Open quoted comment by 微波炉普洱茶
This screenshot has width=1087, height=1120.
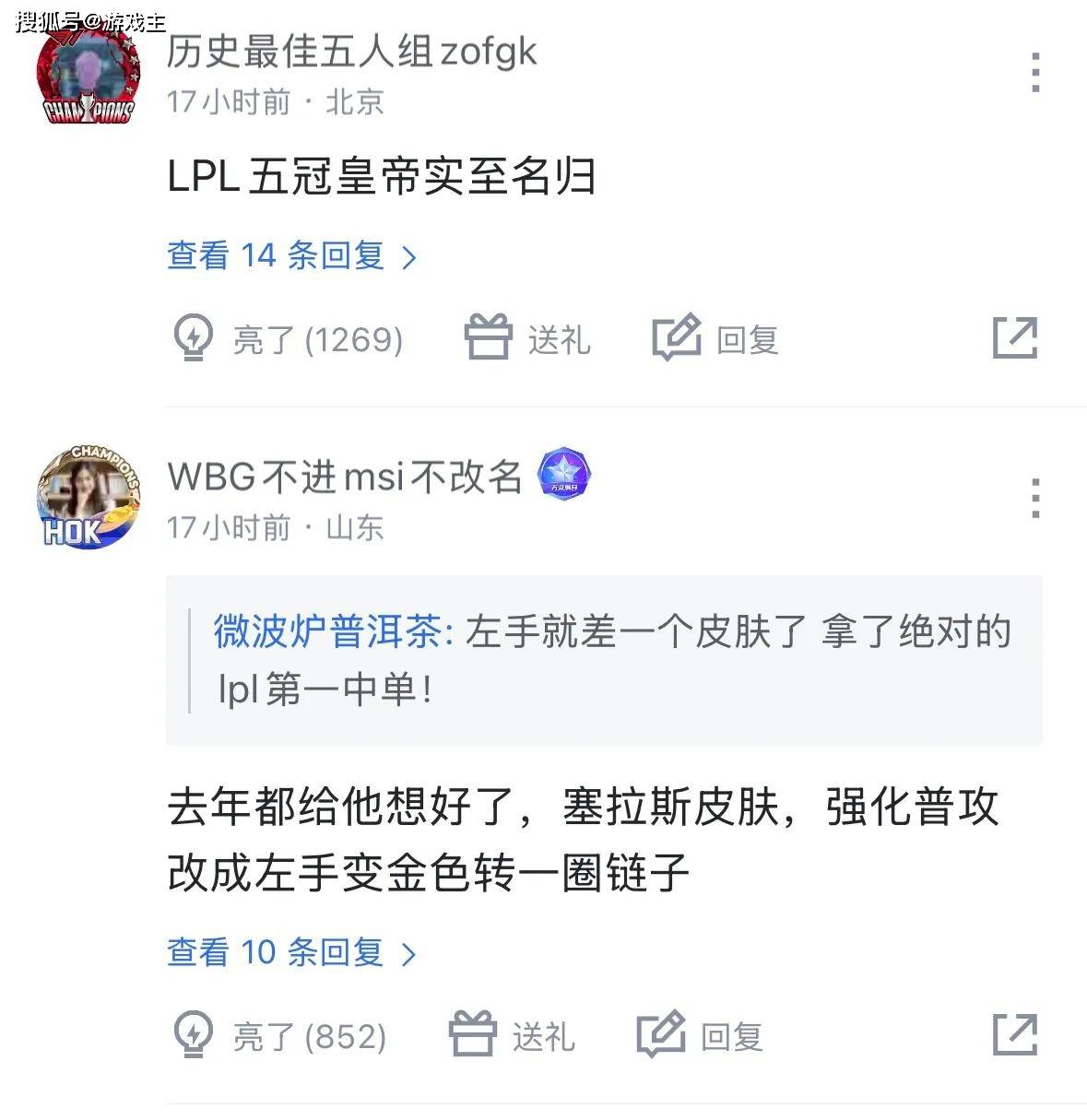pyautogui.click(x=604, y=660)
